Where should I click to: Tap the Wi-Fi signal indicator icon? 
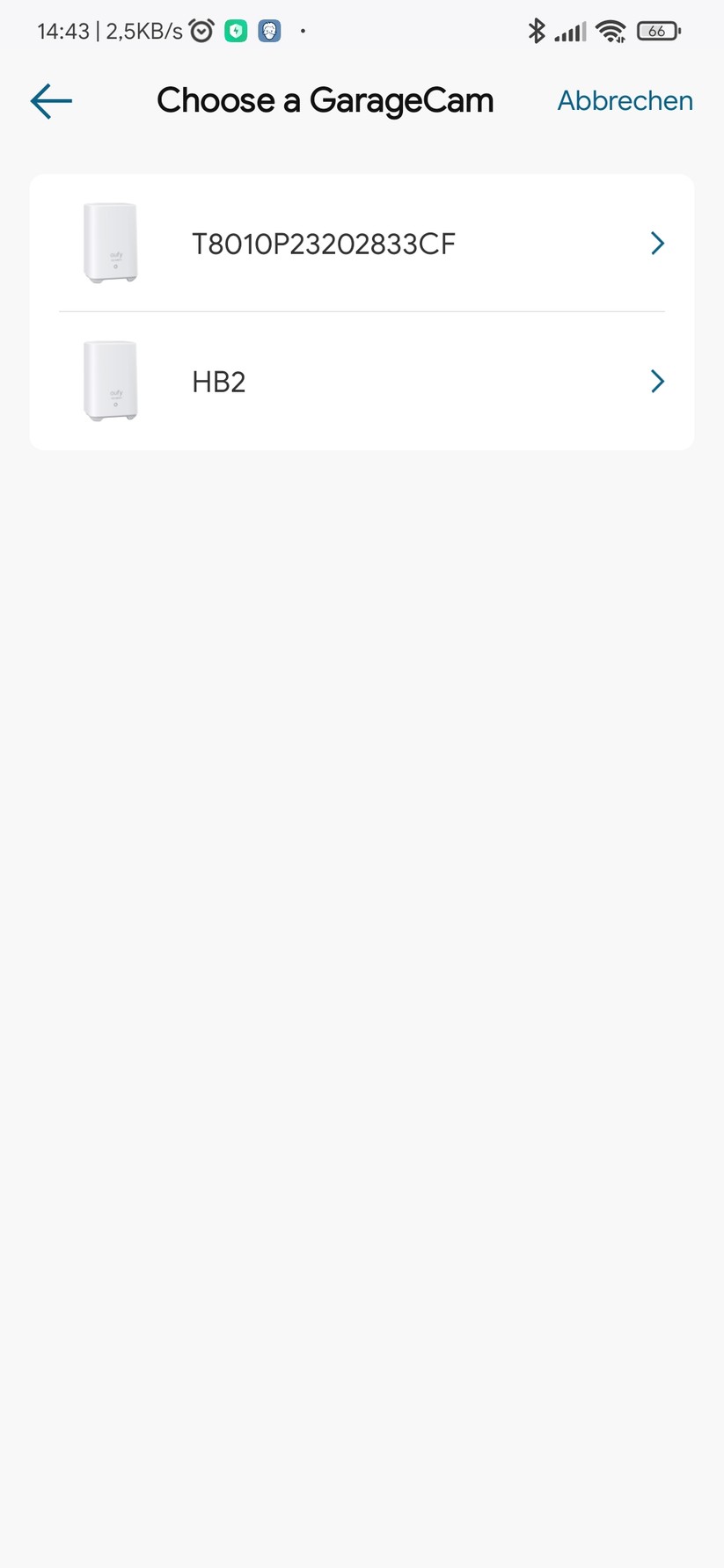tap(611, 30)
